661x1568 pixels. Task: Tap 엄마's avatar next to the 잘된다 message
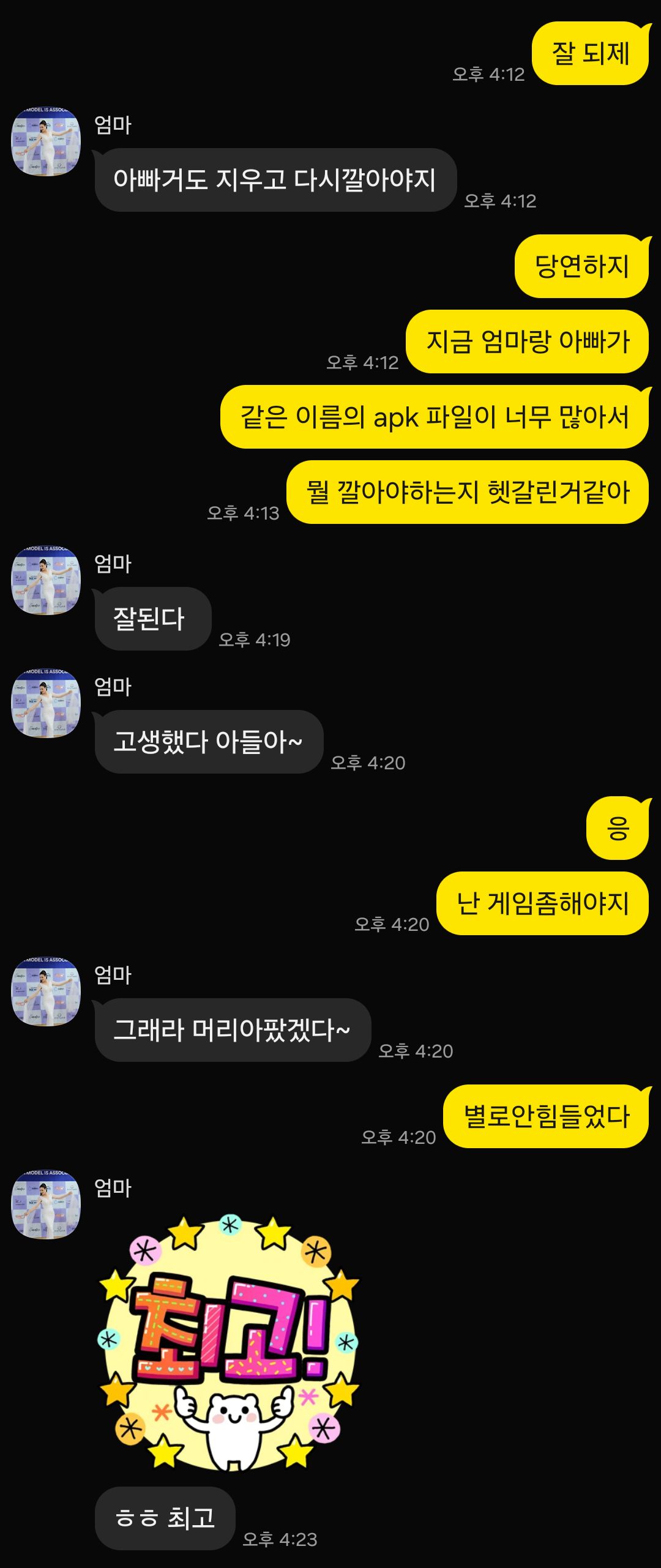[47, 580]
